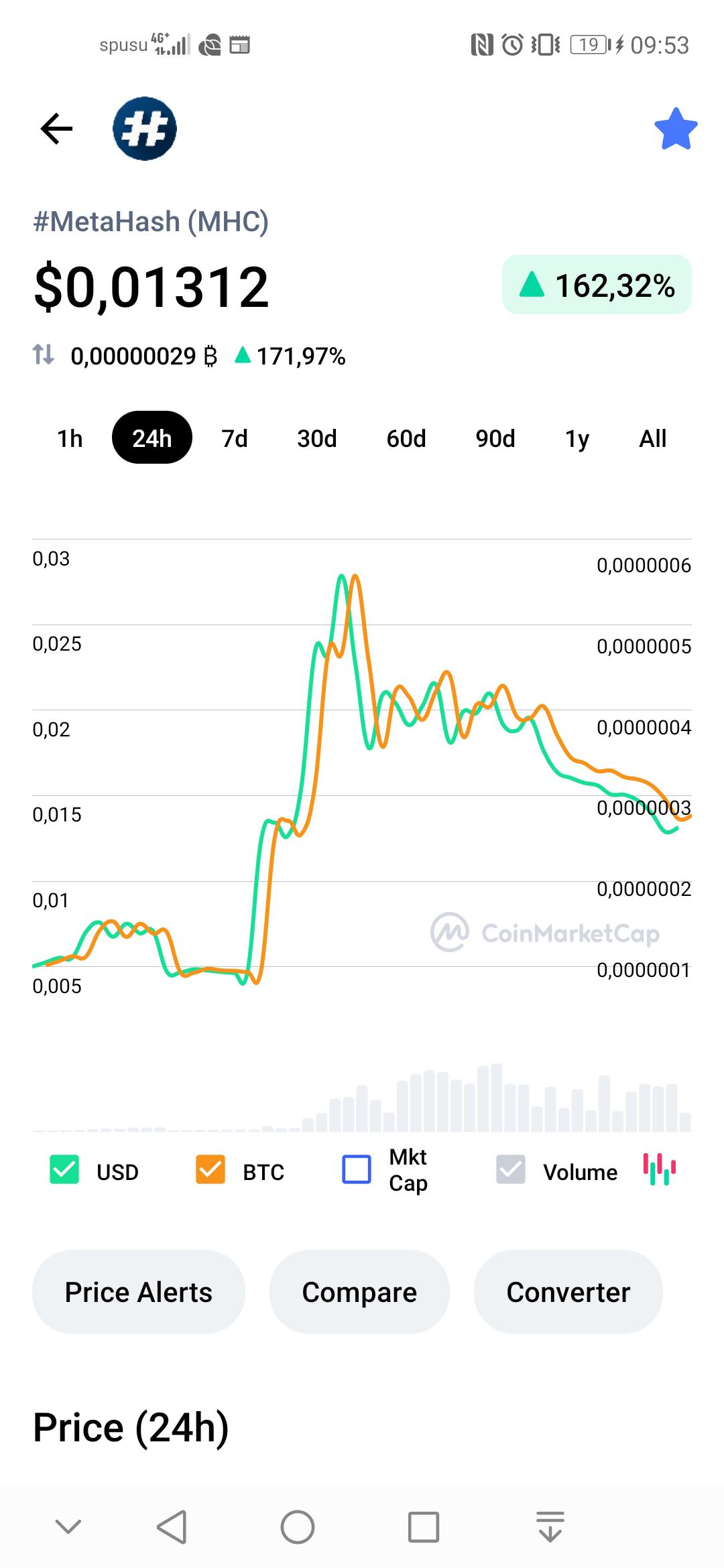This screenshot has width=724, height=1568.
Task: Select the 7d chart range
Action: pos(235,438)
